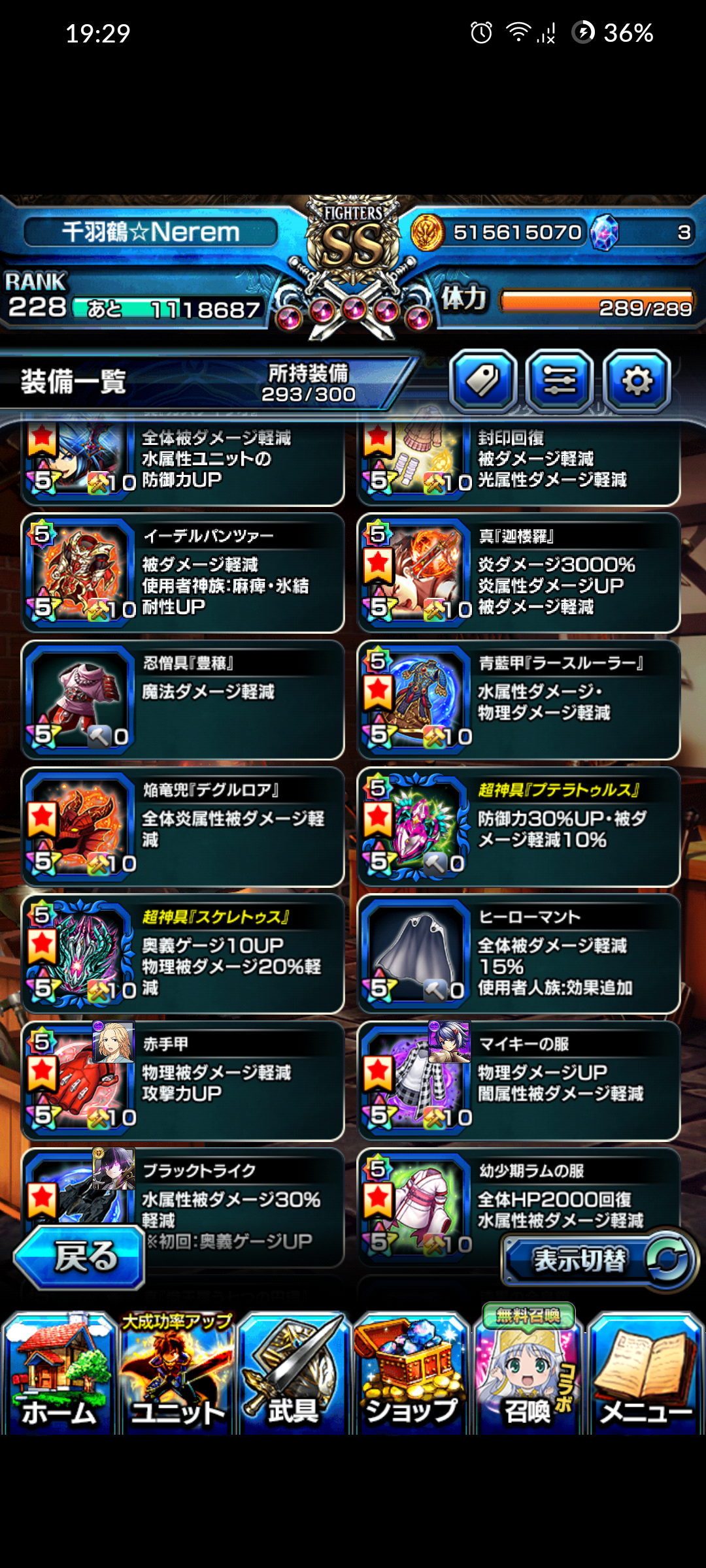Tap the 戻る back button

[x=80, y=1257]
